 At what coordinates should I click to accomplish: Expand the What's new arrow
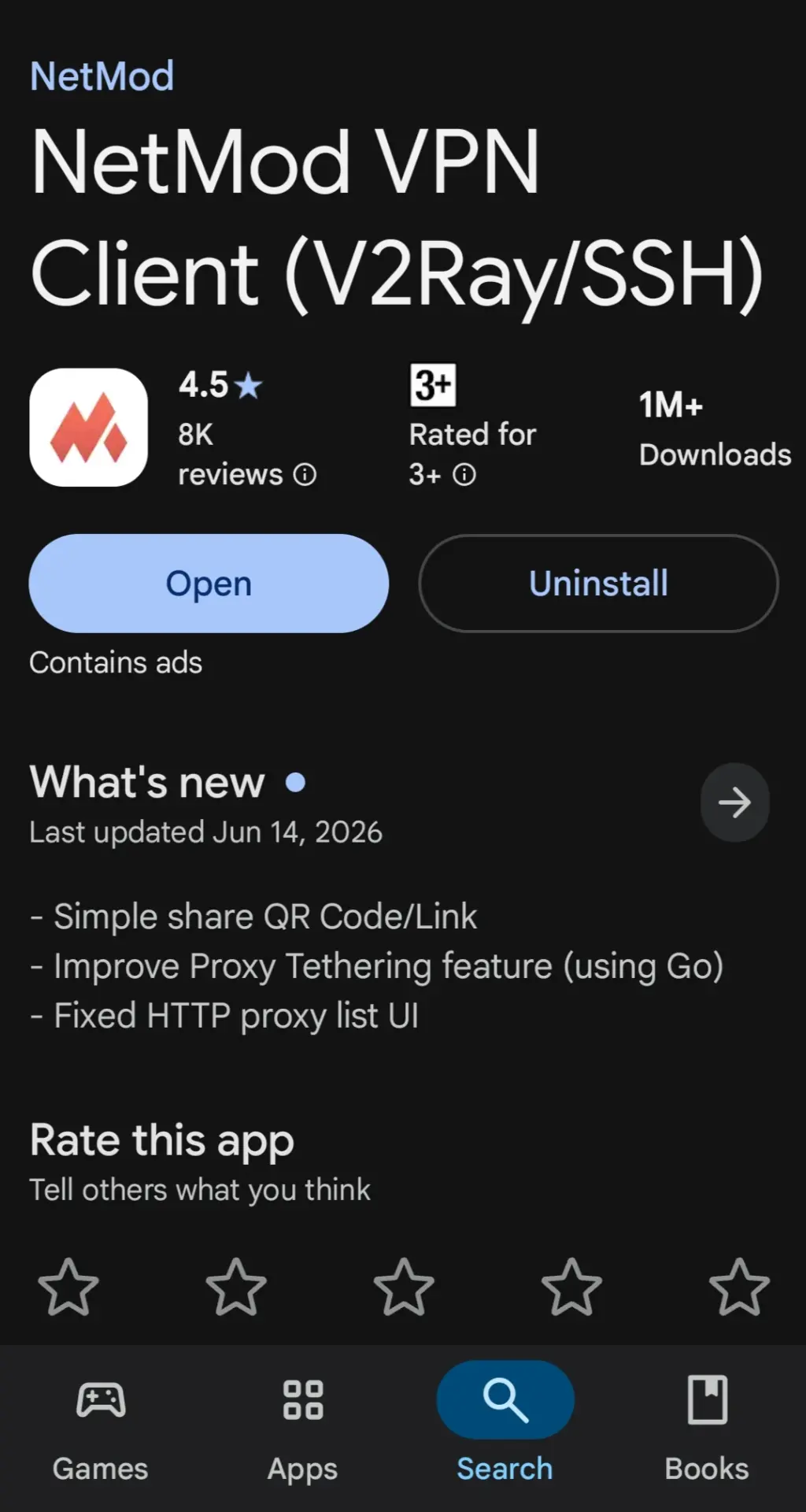734,802
